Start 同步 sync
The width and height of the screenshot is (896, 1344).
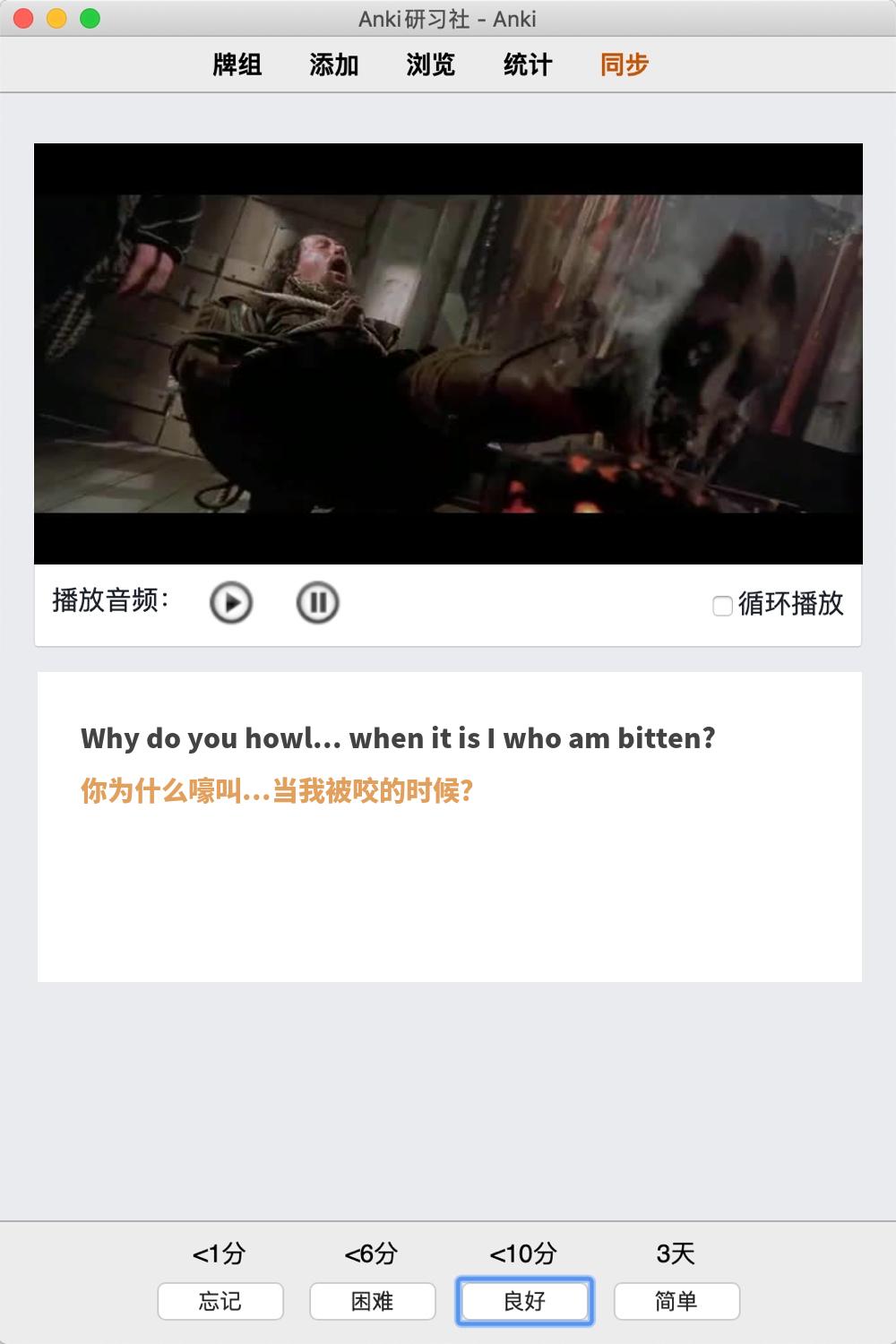(x=625, y=65)
